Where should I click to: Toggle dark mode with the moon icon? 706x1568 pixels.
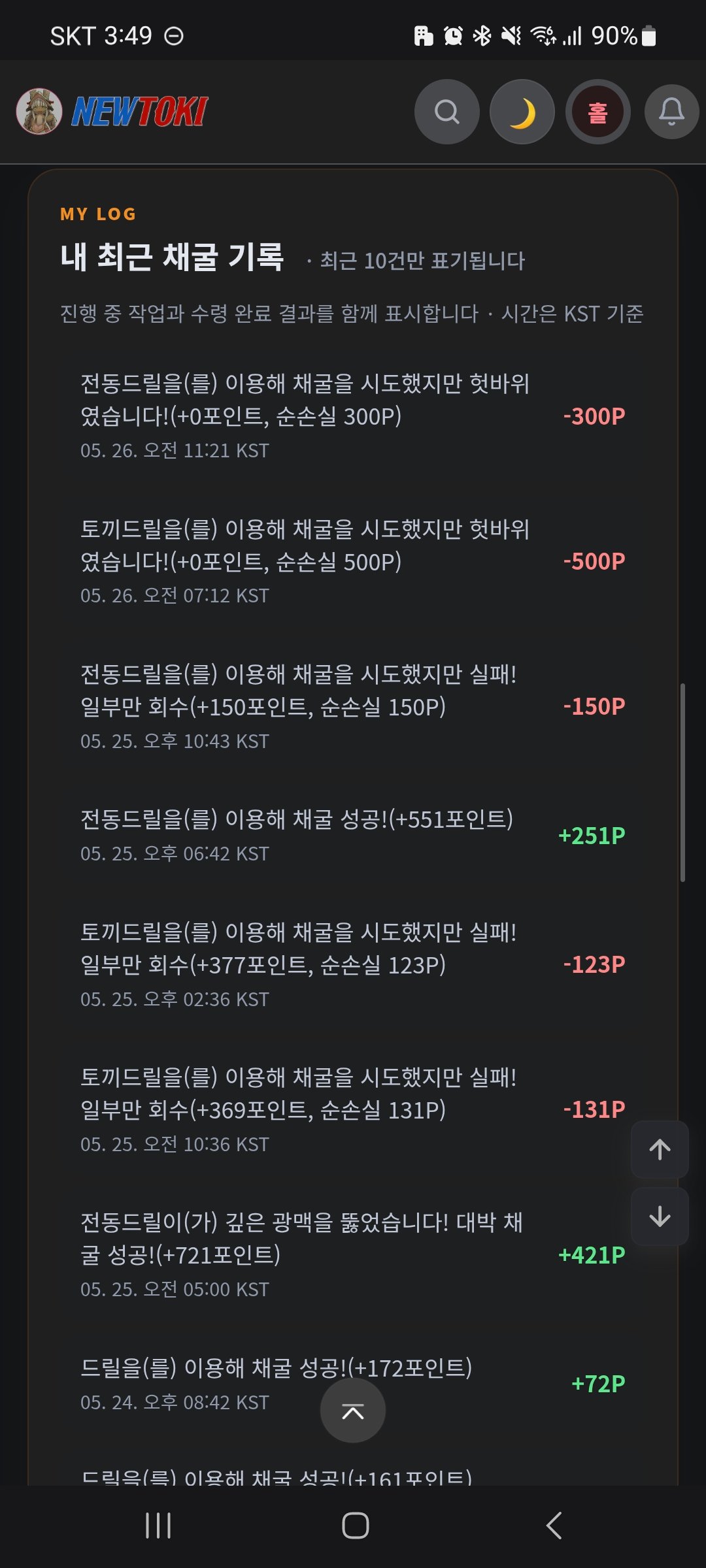tap(522, 112)
